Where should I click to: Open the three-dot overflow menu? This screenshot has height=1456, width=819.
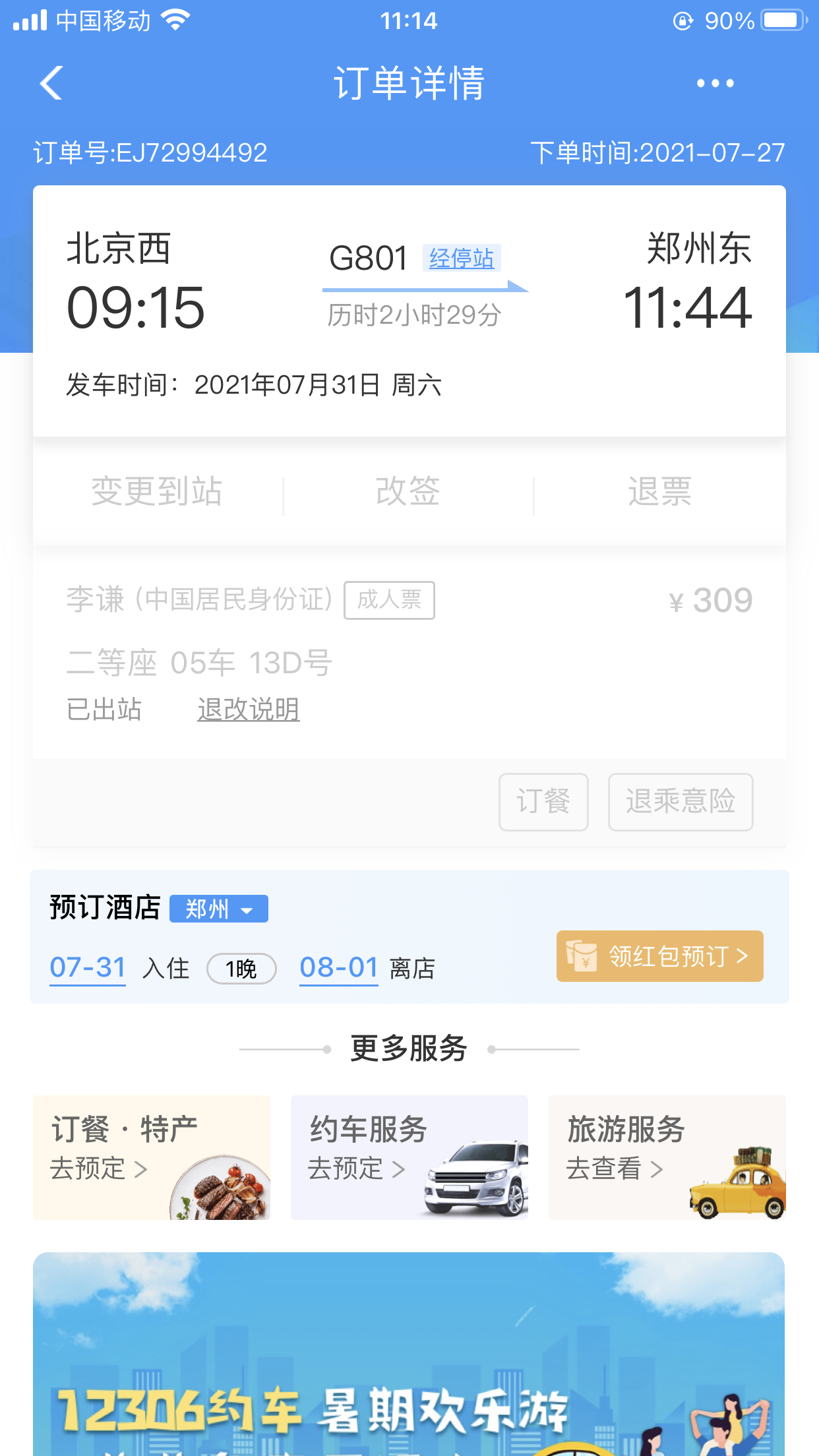point(715,83)
